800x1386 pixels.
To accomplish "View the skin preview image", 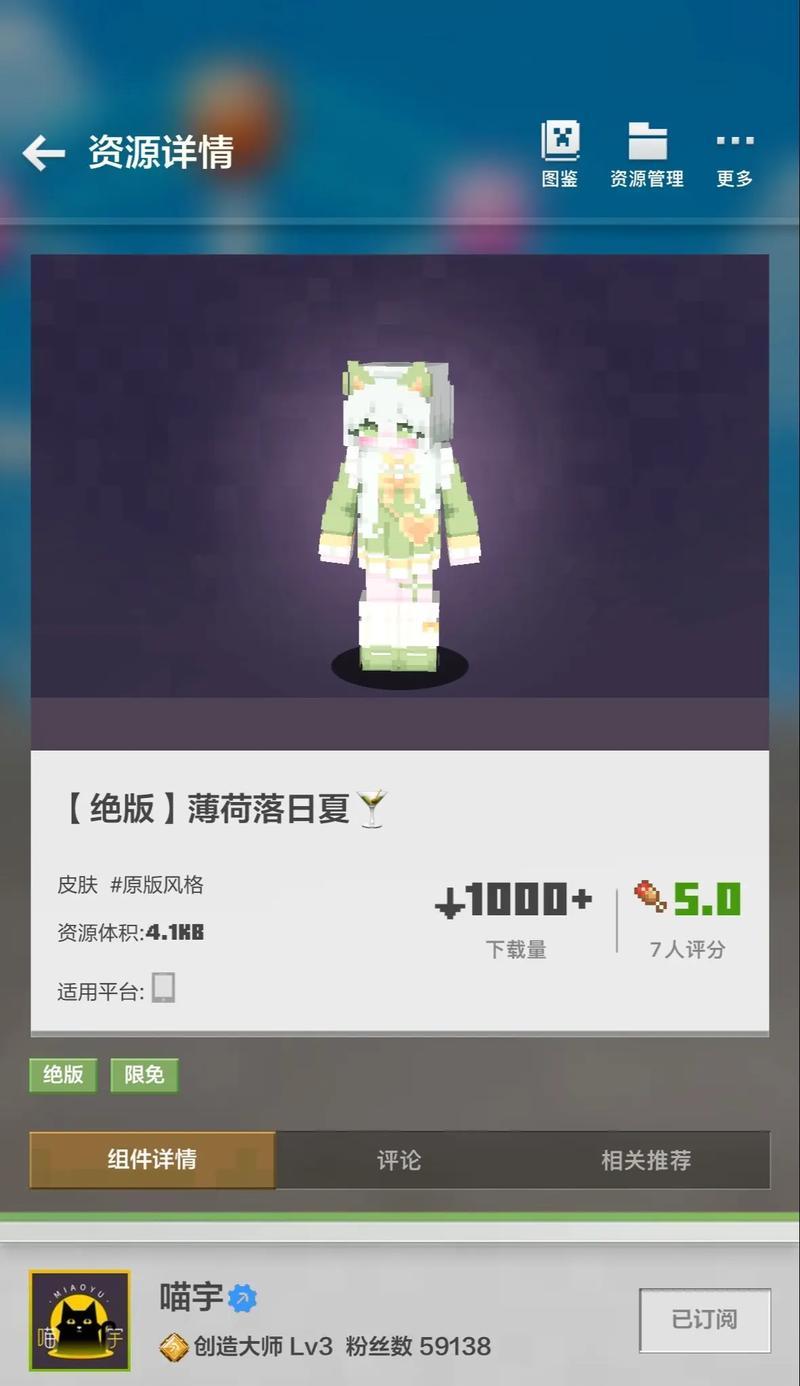I will coord(400,500).
